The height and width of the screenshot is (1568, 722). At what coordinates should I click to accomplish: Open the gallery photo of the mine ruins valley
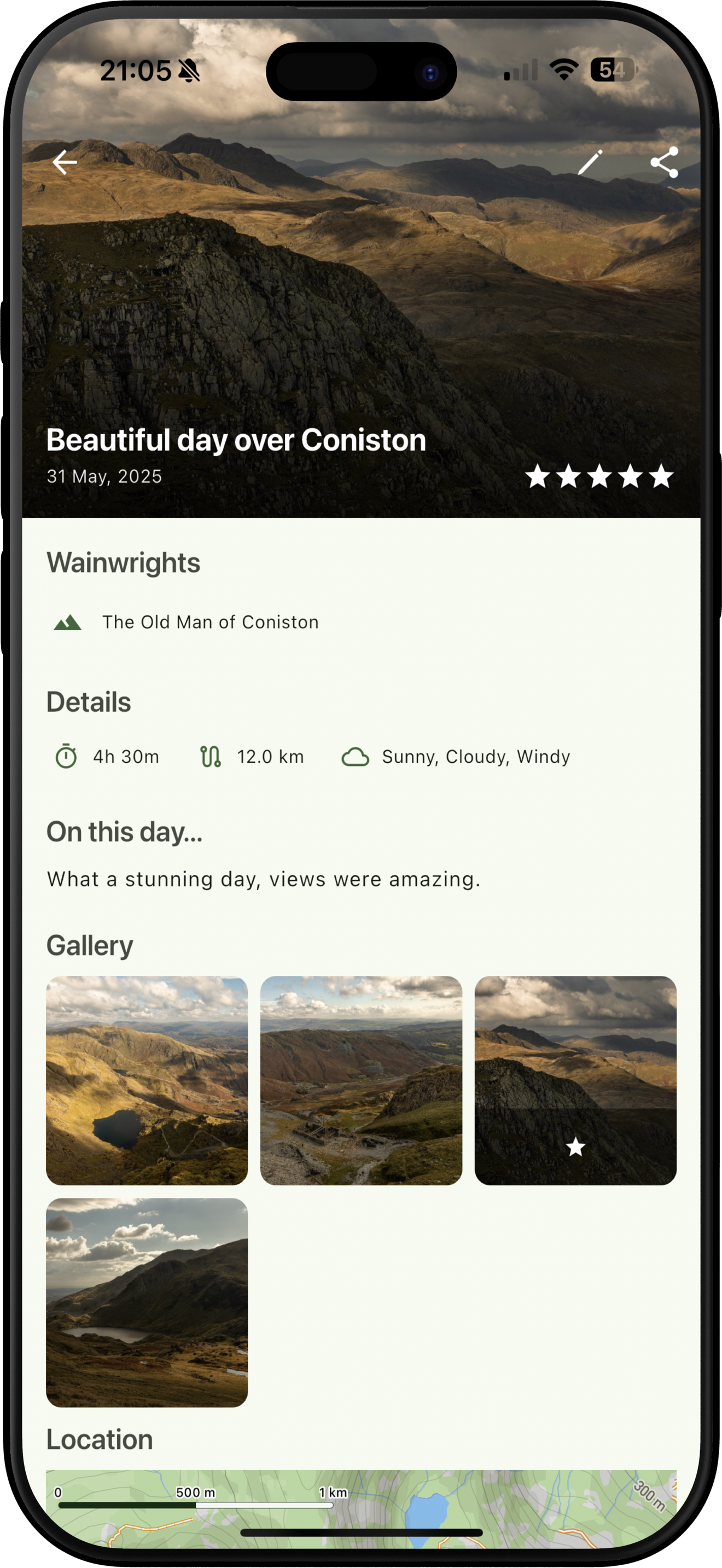361,1080
